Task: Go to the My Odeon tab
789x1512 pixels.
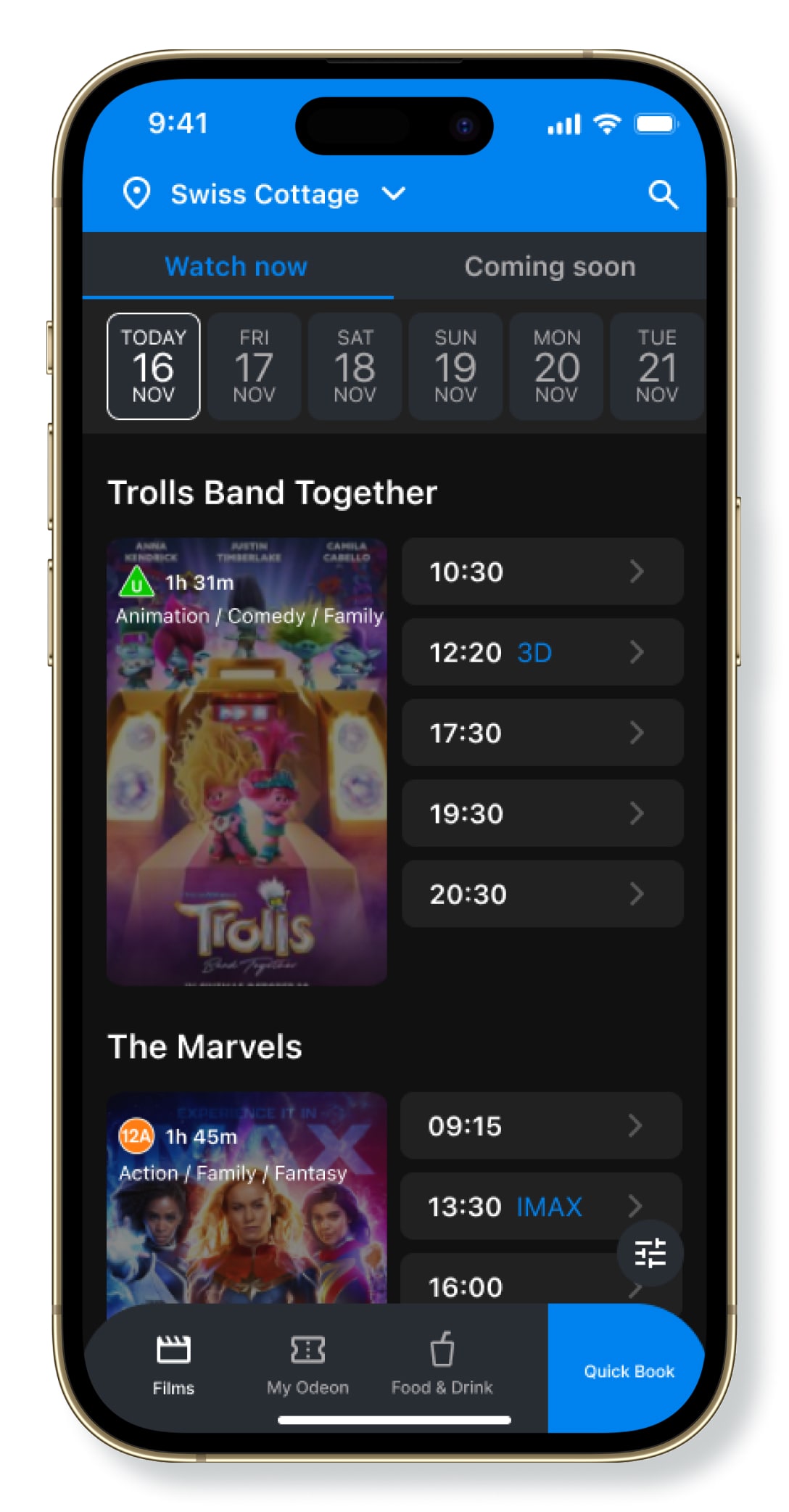Action: [x=307, y=1364]
